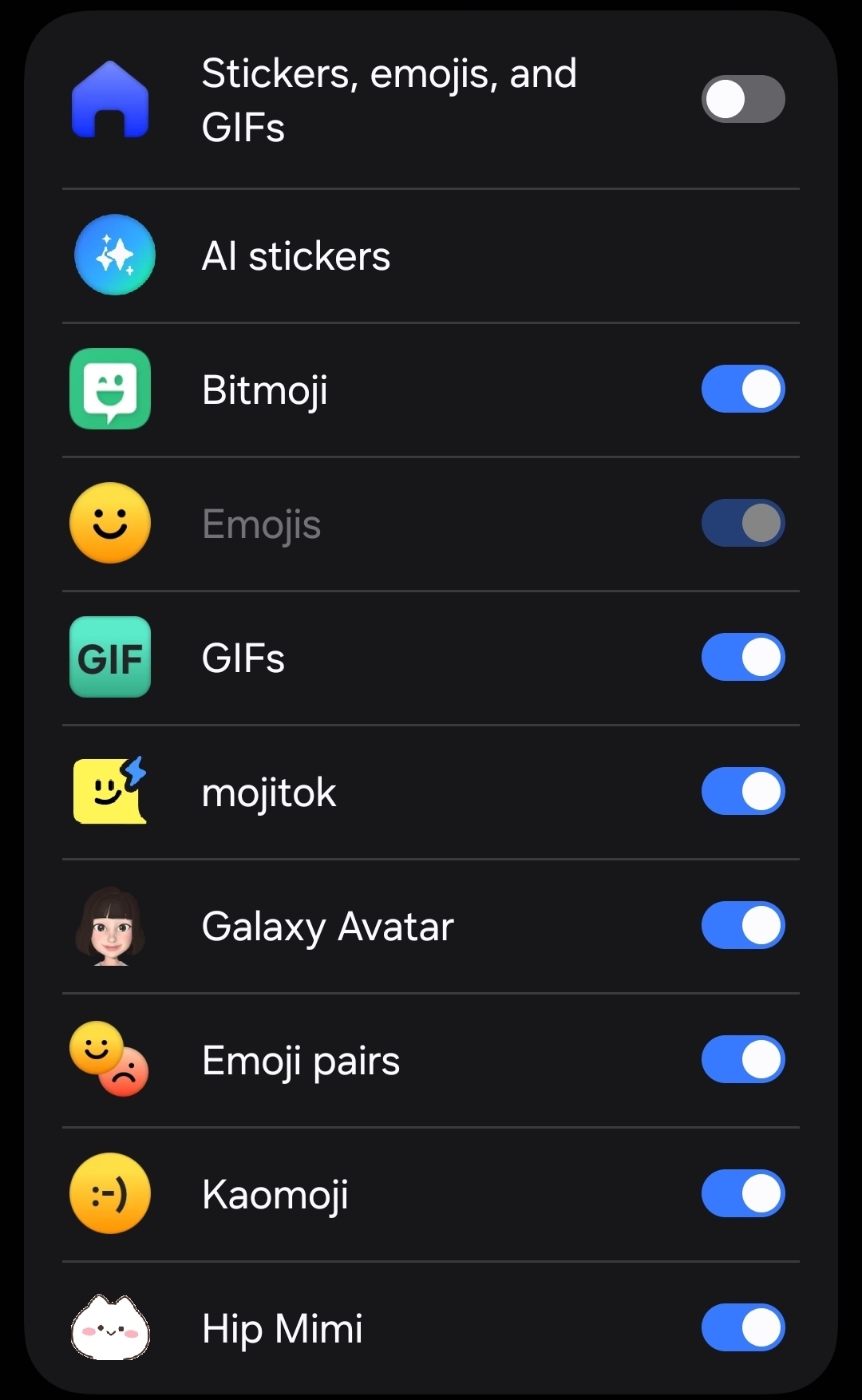Screen dimensions: 862x1400
Task: Disable the Emoji pairs toggle
Action: coord(743,1060)
